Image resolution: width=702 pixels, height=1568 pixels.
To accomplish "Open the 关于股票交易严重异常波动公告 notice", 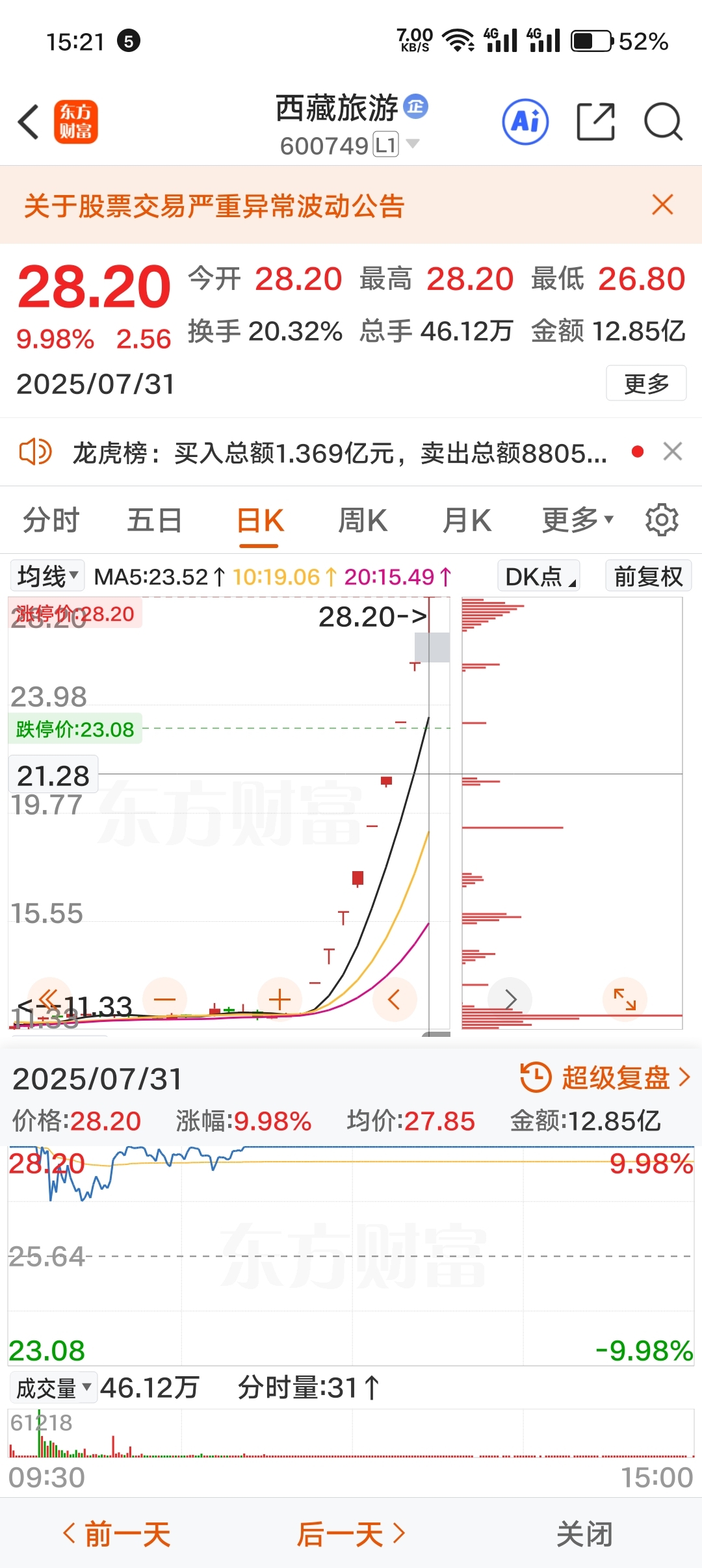I will pos(214,206).
